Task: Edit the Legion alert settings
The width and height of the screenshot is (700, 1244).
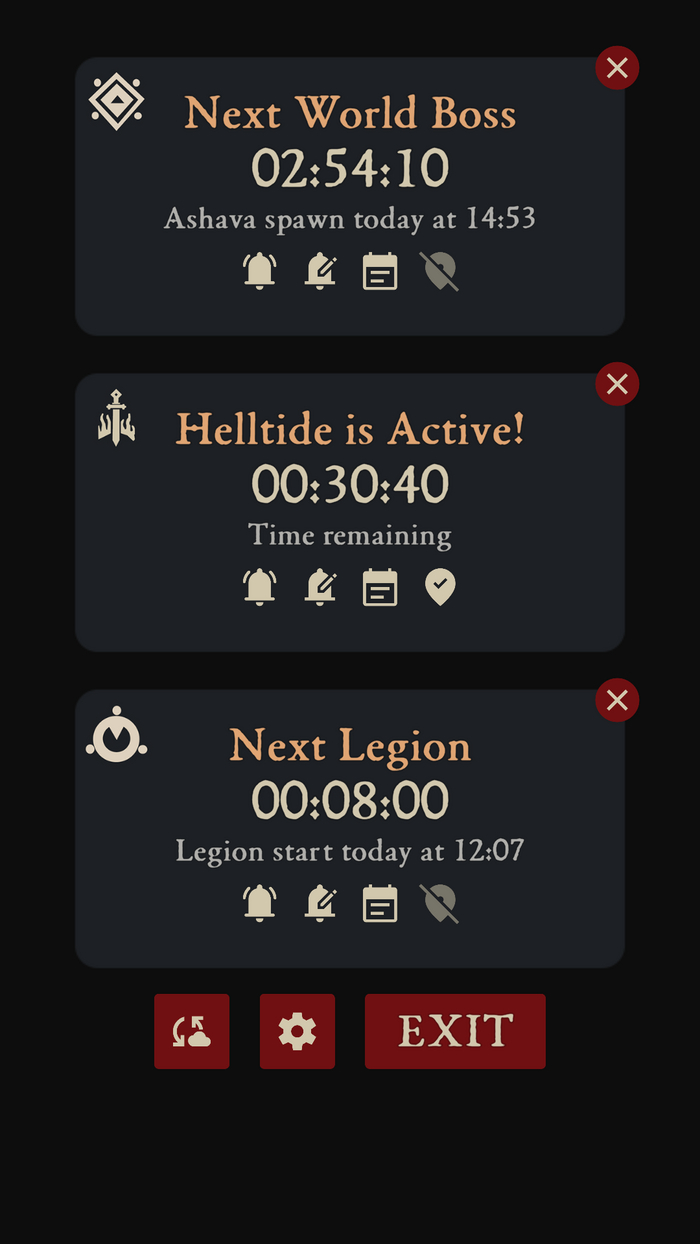Action: (x=320, y=903)
